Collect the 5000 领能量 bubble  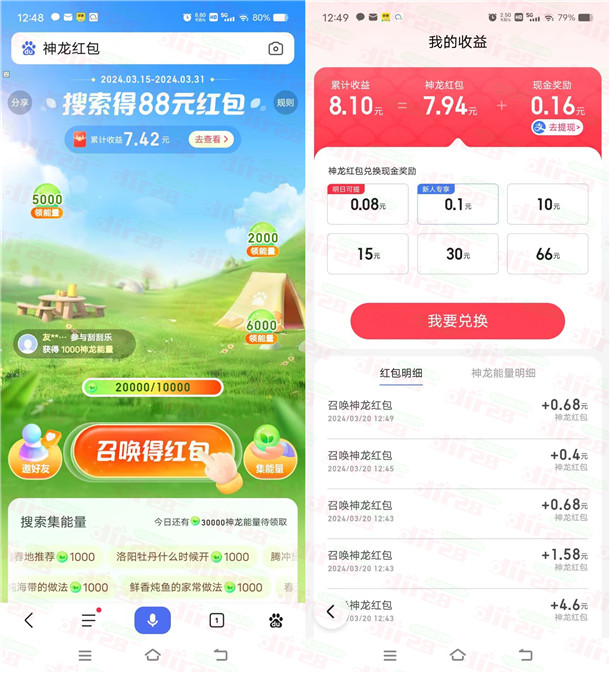(x=47, y=204)
